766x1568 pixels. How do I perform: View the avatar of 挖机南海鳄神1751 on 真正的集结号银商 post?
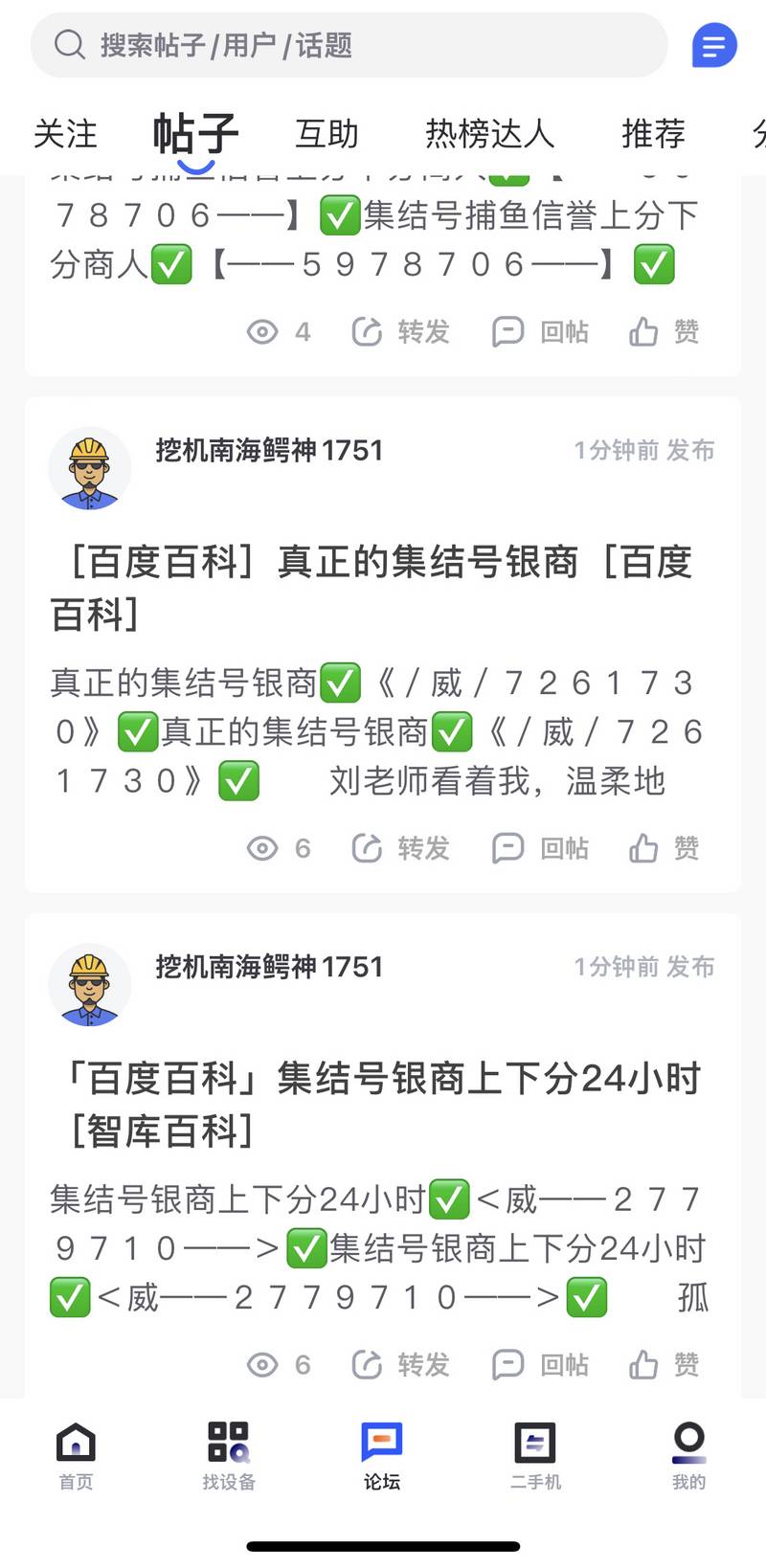[89, 468]
